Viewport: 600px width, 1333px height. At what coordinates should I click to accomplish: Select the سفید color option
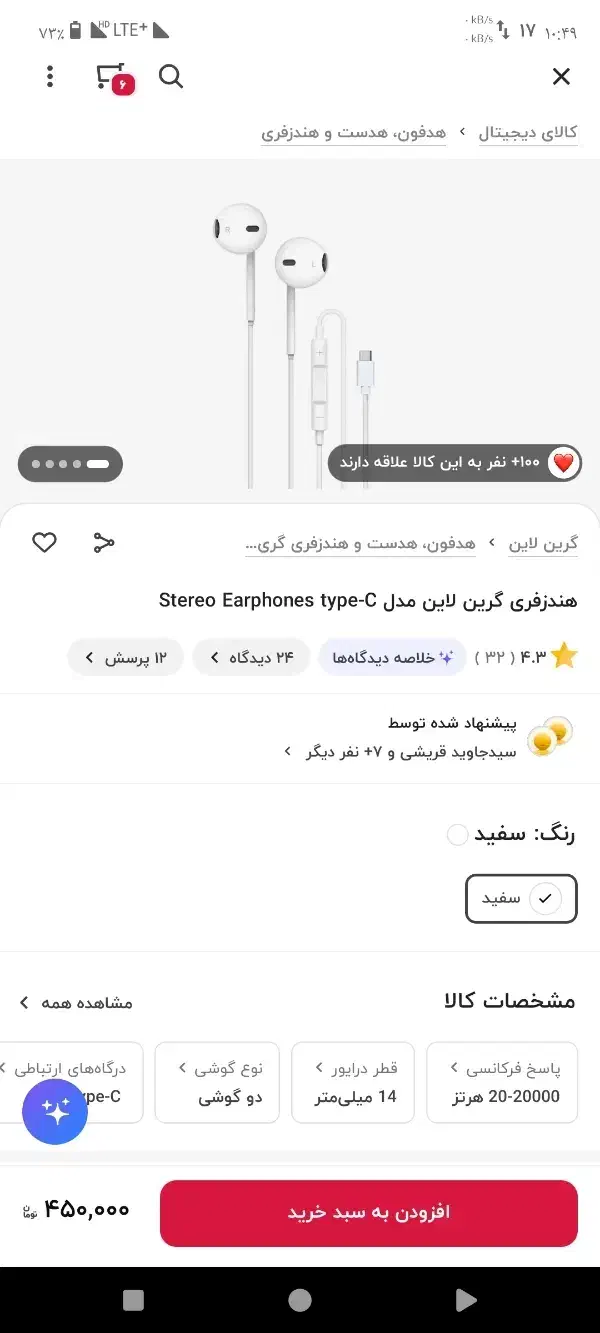[521, 898]
